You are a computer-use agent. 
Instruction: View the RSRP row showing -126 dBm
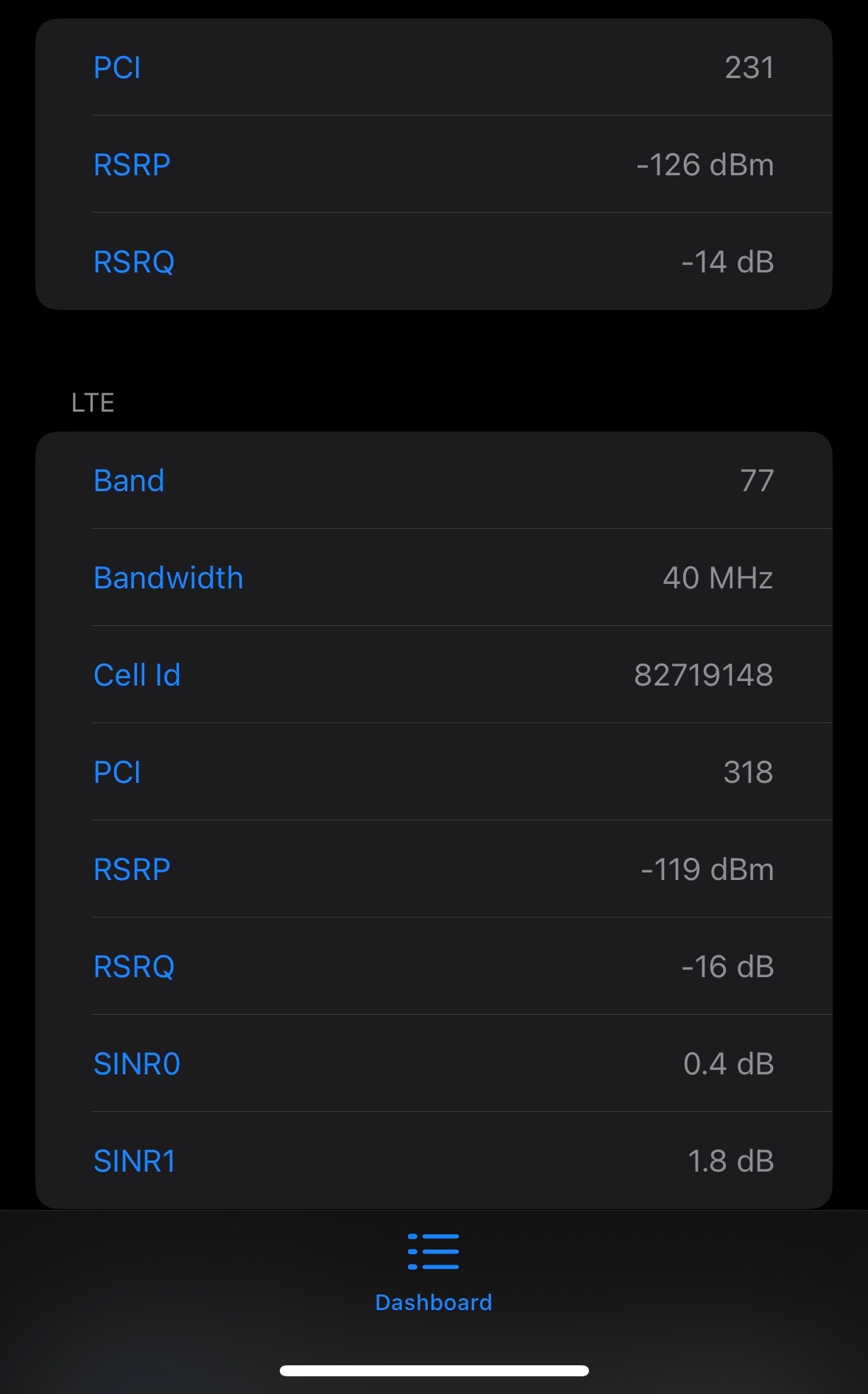[x=434, y=165]
